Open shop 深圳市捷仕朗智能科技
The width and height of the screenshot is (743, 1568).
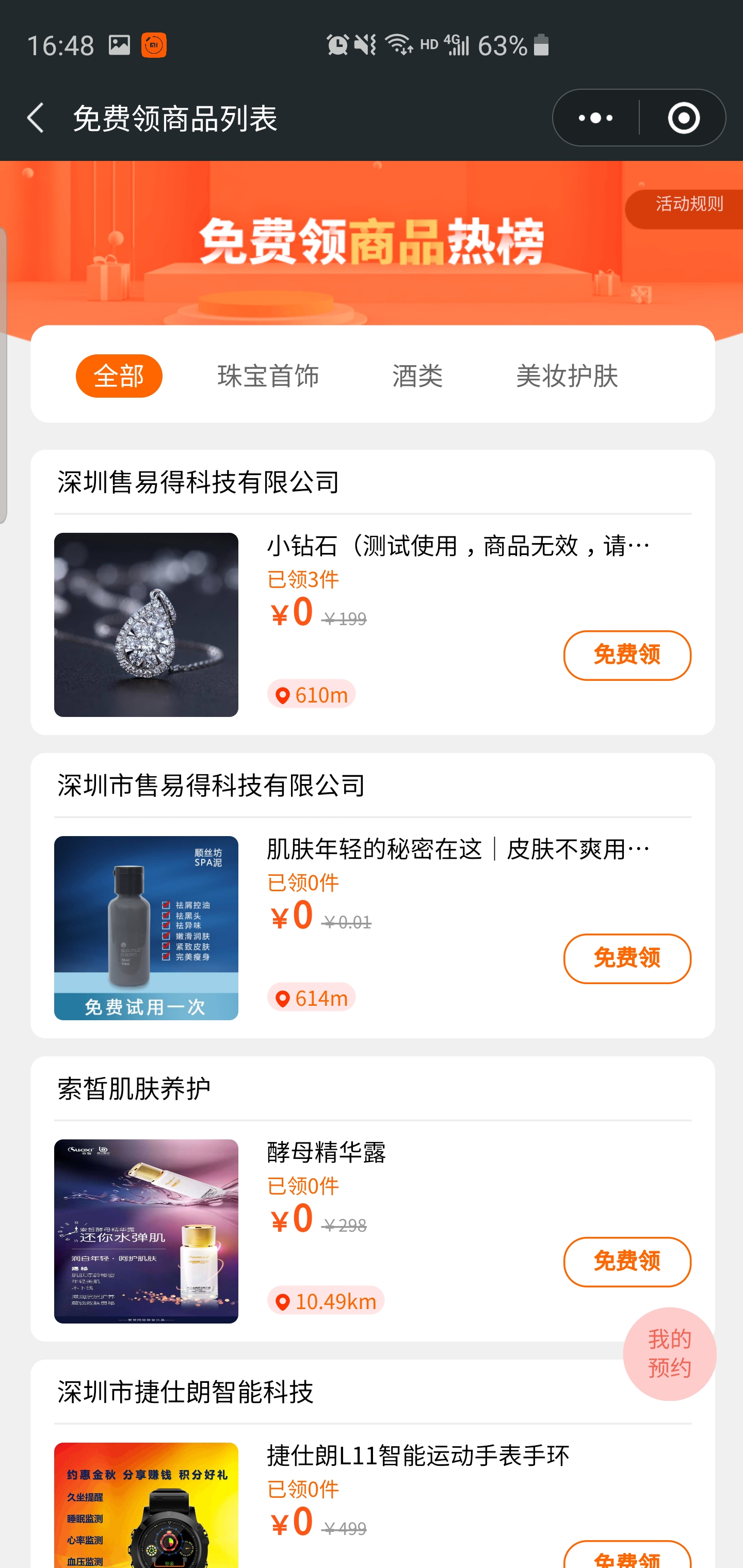point(185,1392)
